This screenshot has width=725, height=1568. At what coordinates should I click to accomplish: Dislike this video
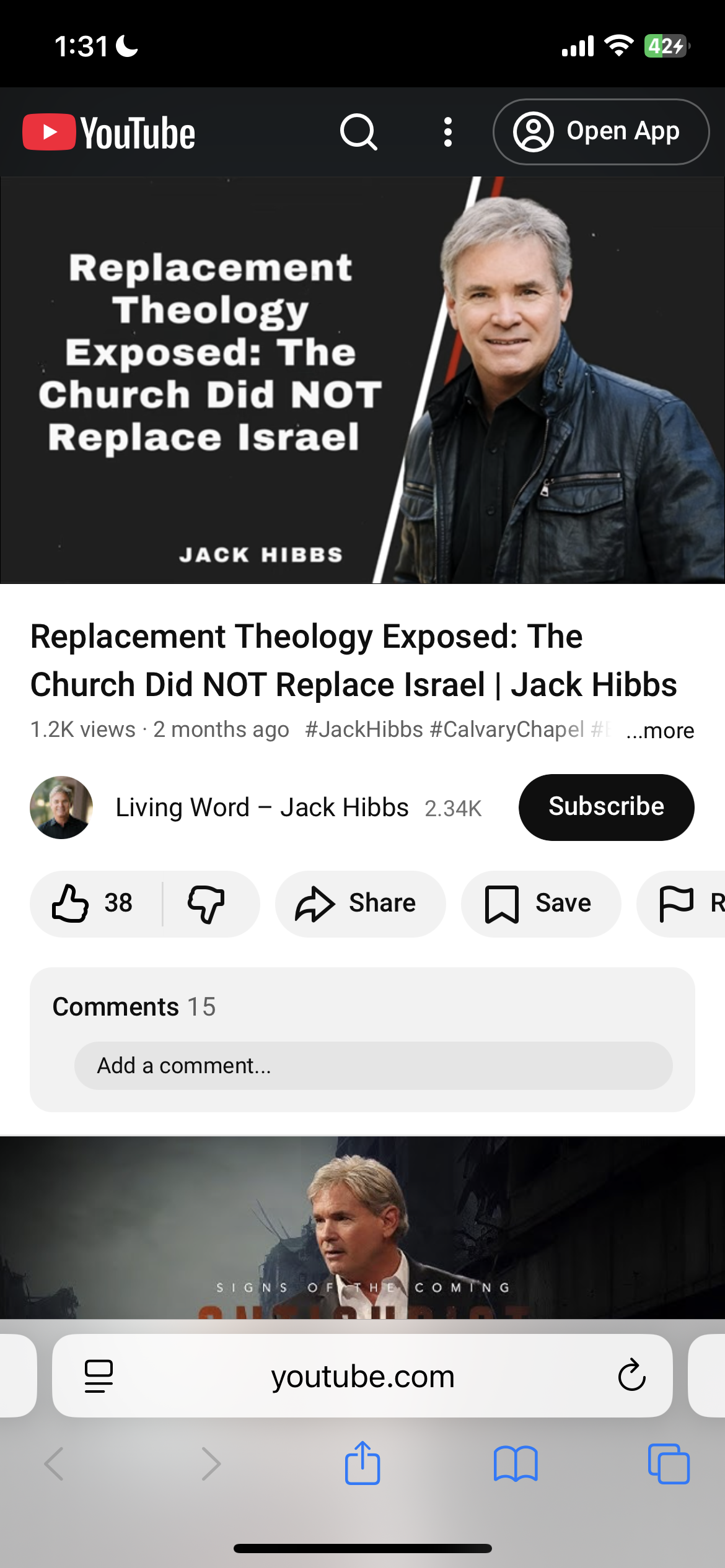coord(206,904)
